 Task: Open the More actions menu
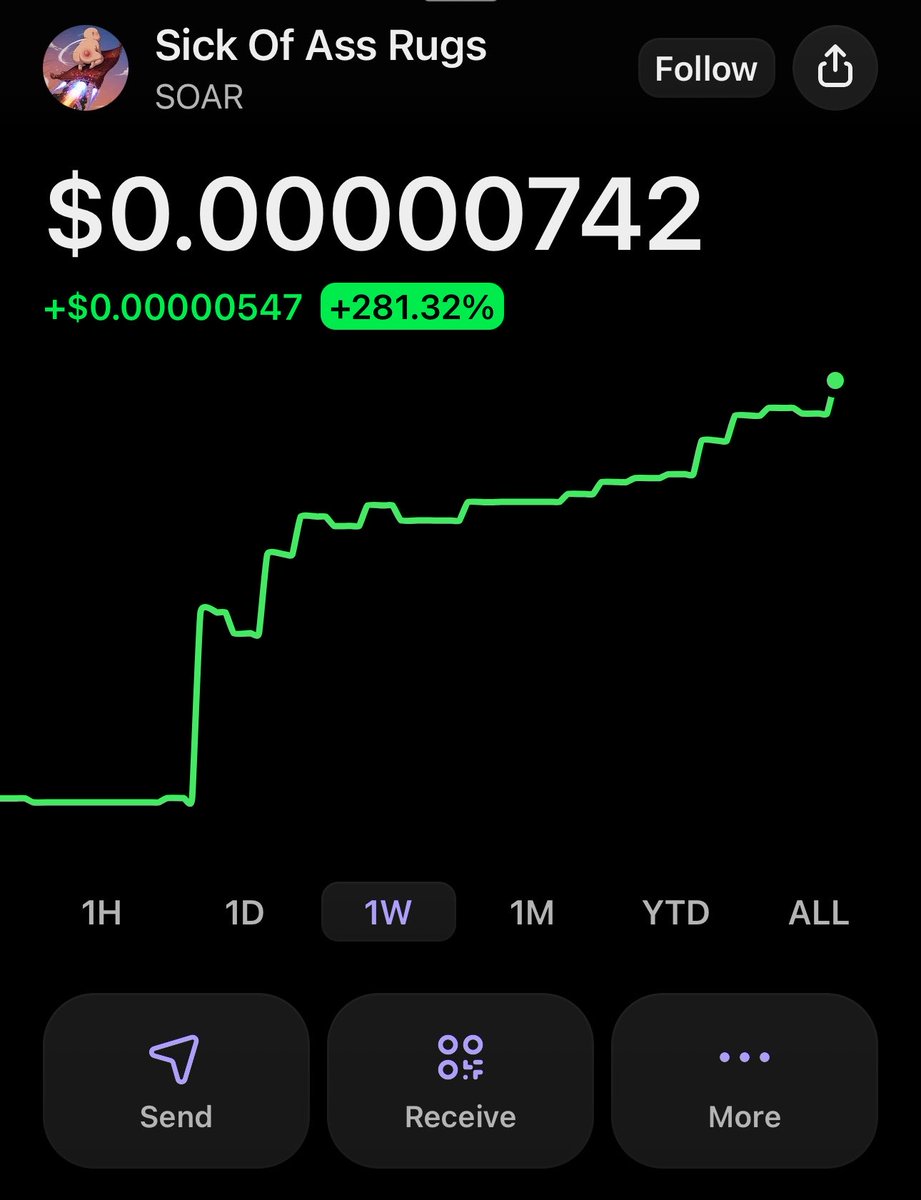pos(744,1082)
